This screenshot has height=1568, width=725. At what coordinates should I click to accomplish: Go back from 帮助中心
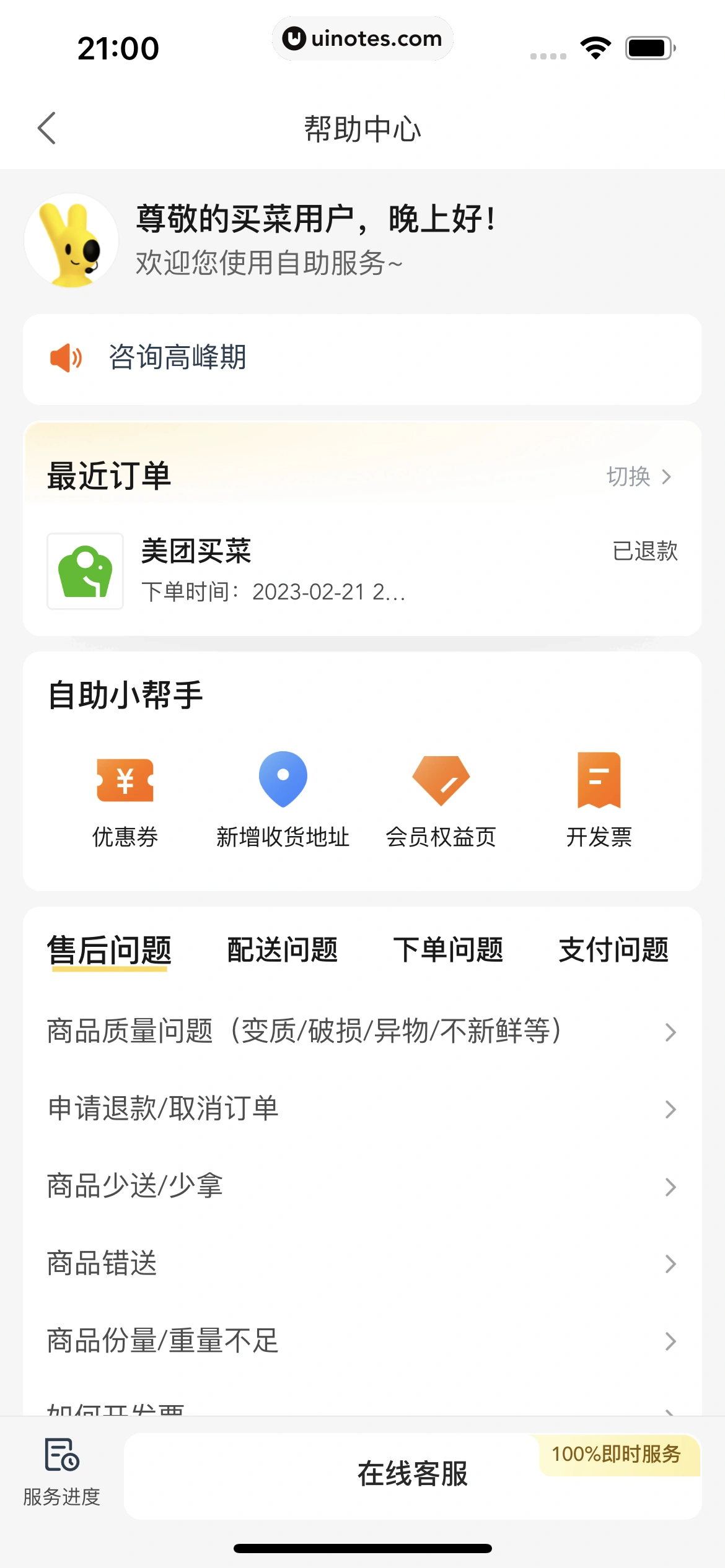tap(47, 128)
